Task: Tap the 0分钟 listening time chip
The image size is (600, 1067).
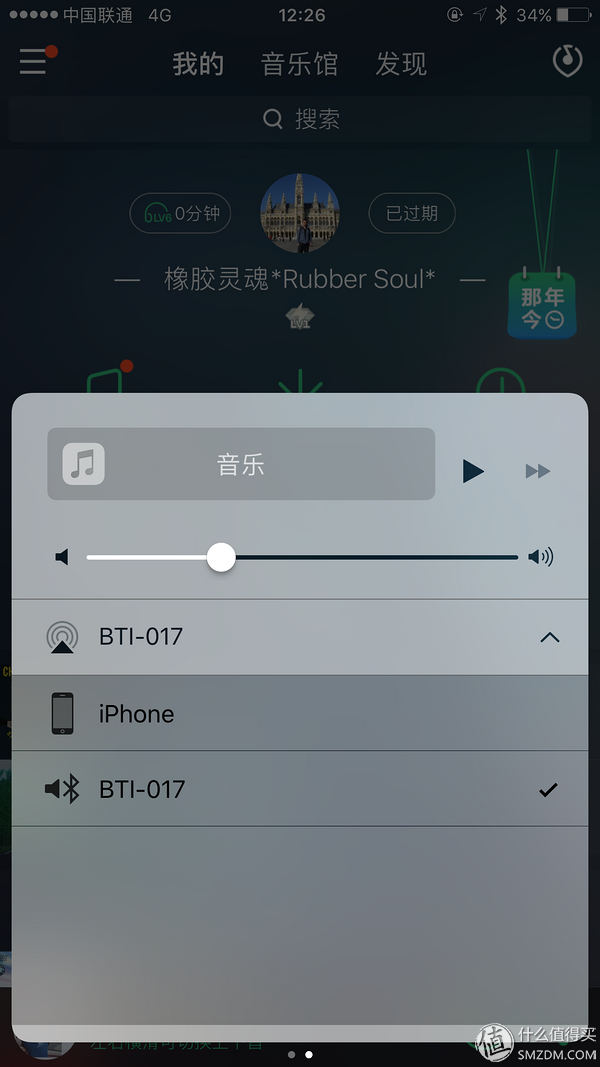Action: [x=181, y=213]
